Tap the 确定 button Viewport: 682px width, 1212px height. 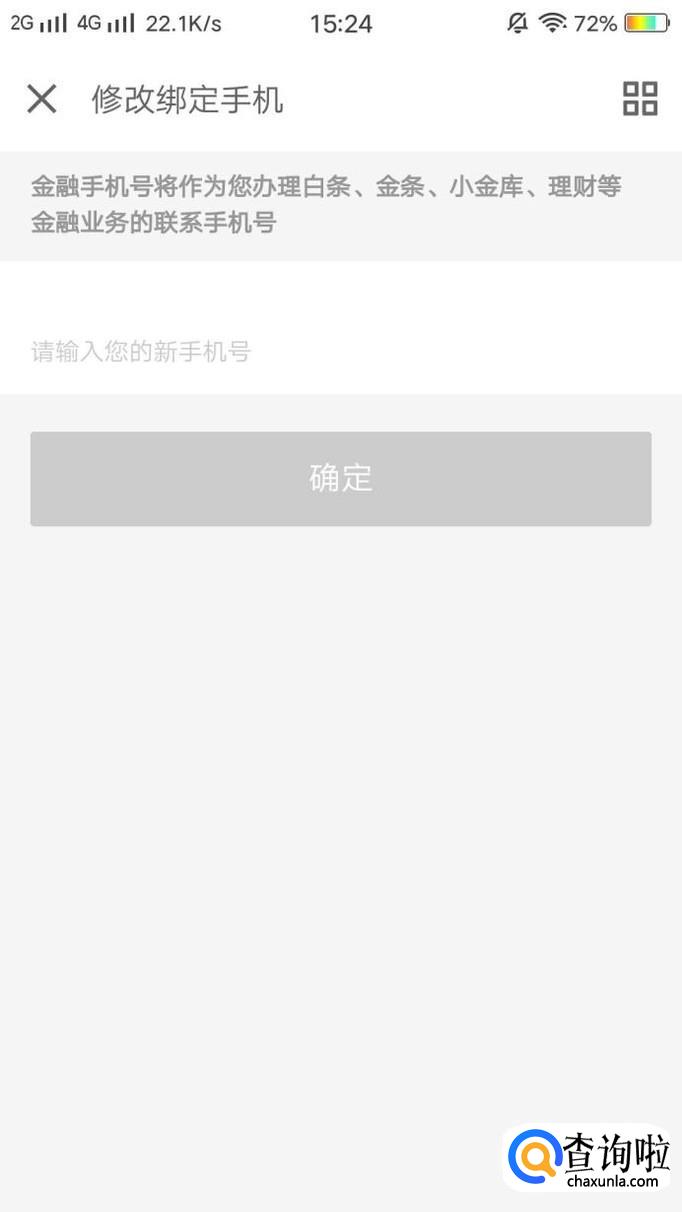pos(341,479)
